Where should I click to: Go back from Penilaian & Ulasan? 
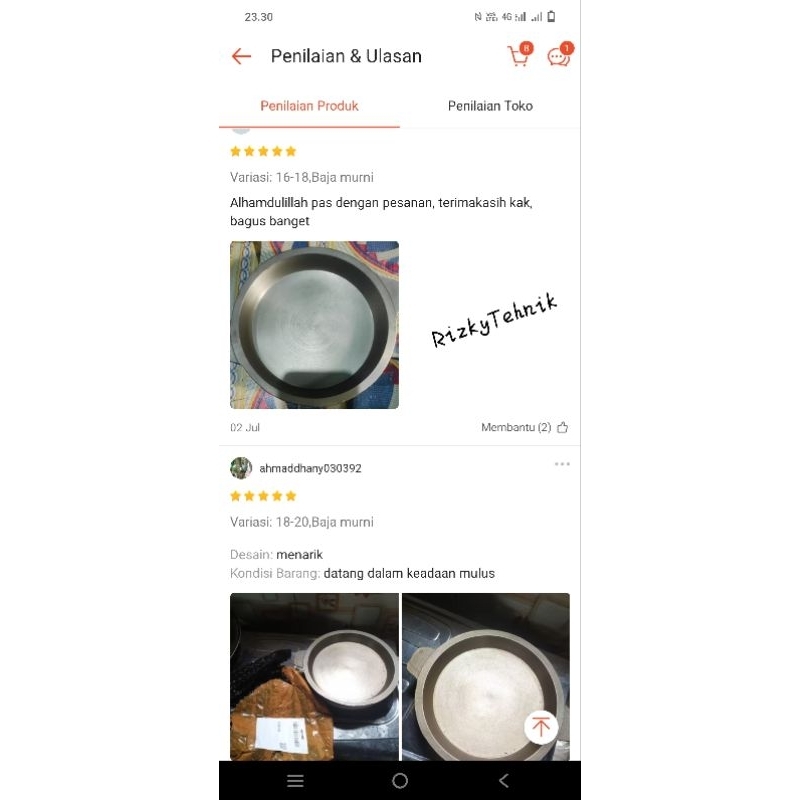click(x=241, y=57)
